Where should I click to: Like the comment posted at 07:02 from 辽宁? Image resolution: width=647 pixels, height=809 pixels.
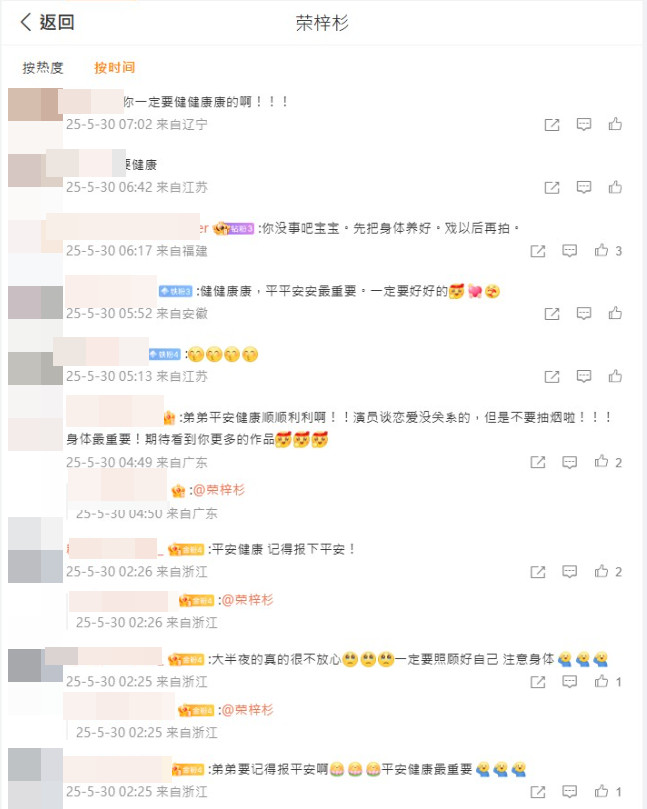click(x=615, y=125)
